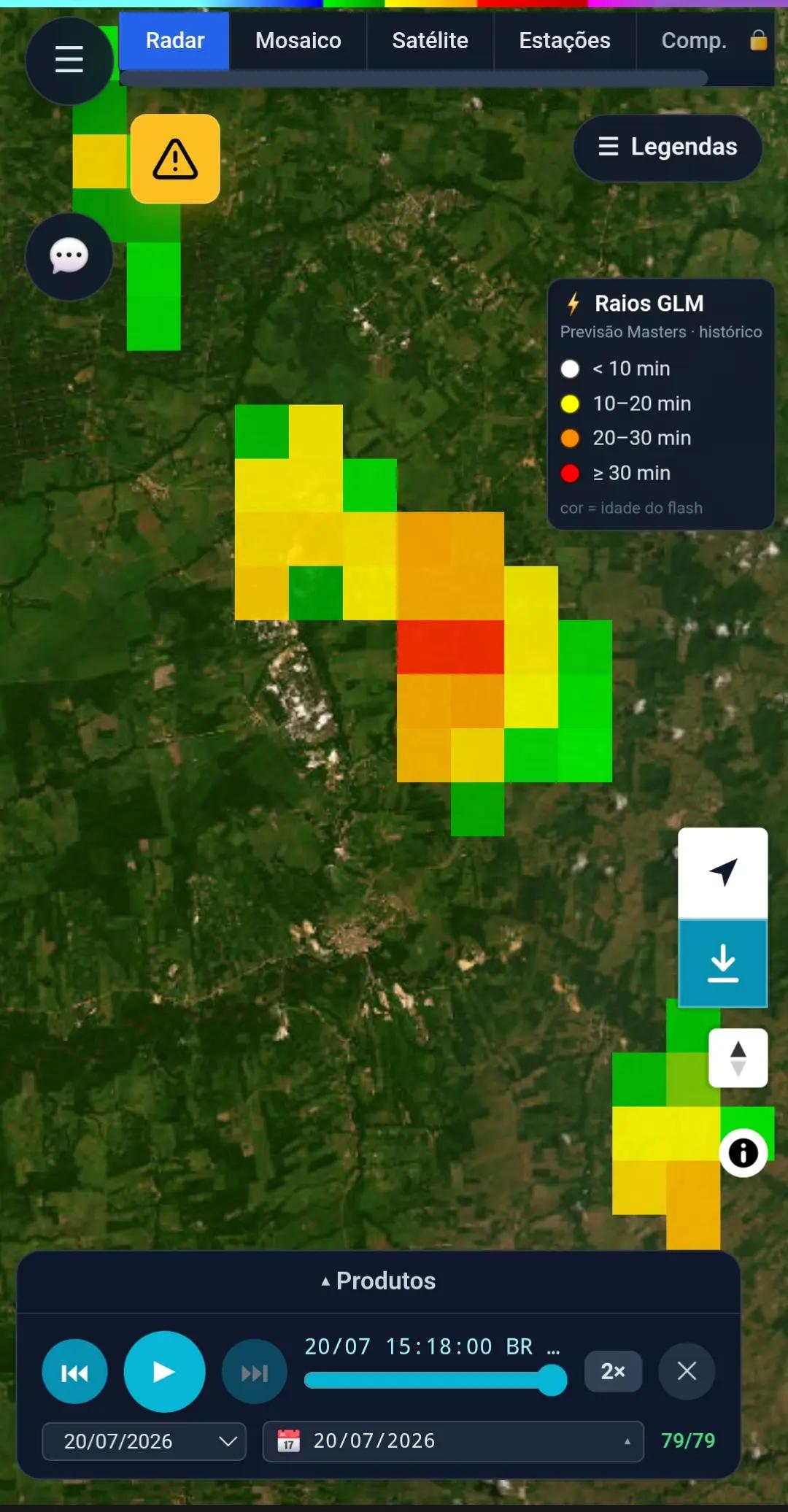Viewport: 788px width, 1512px height.
Task: Tap the locked Comp. tab
Action: 706,41
